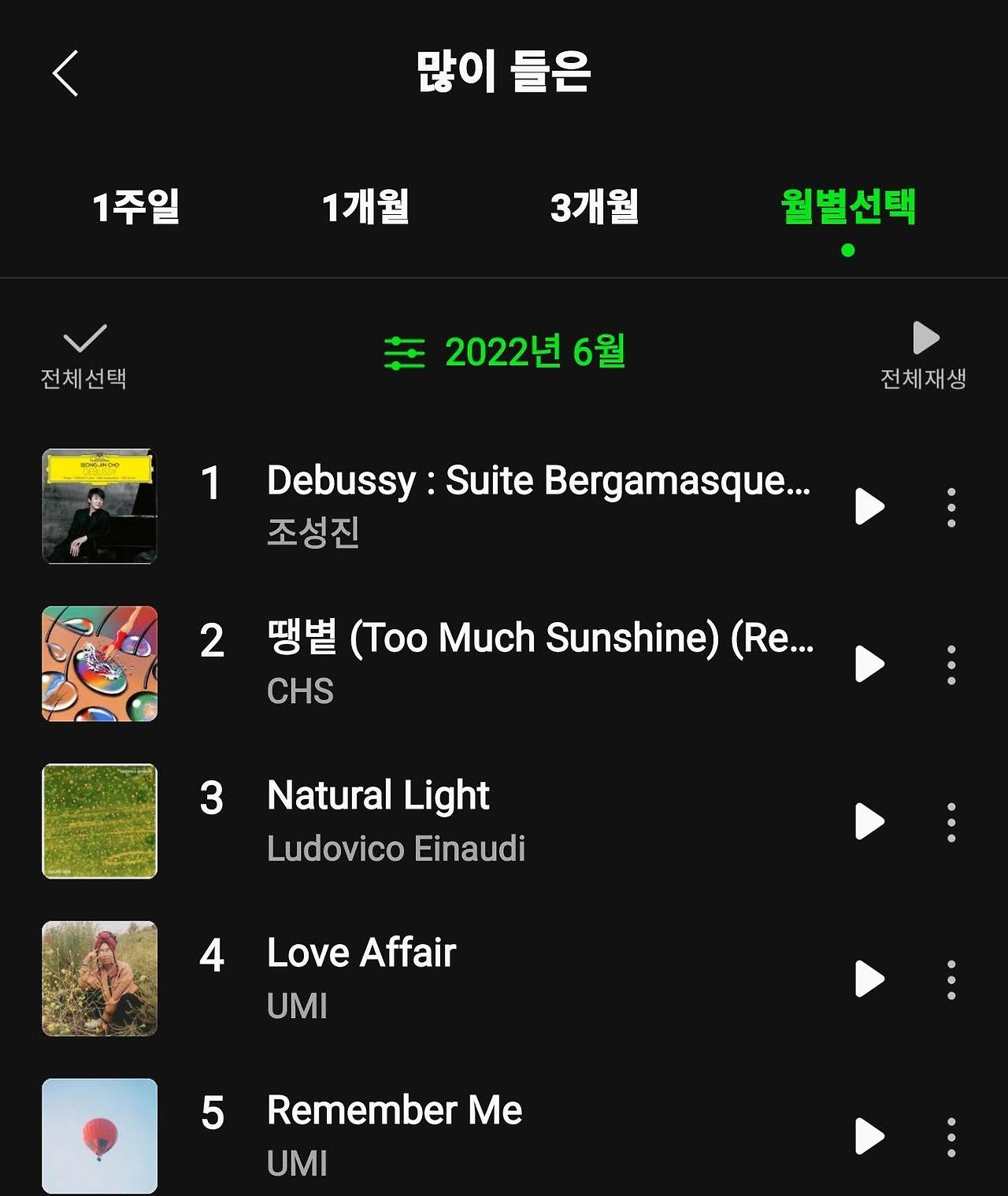Screen dimensions: 1008x1196
Task: Open more options for Debussy track
Action: [x=951, y=507]
